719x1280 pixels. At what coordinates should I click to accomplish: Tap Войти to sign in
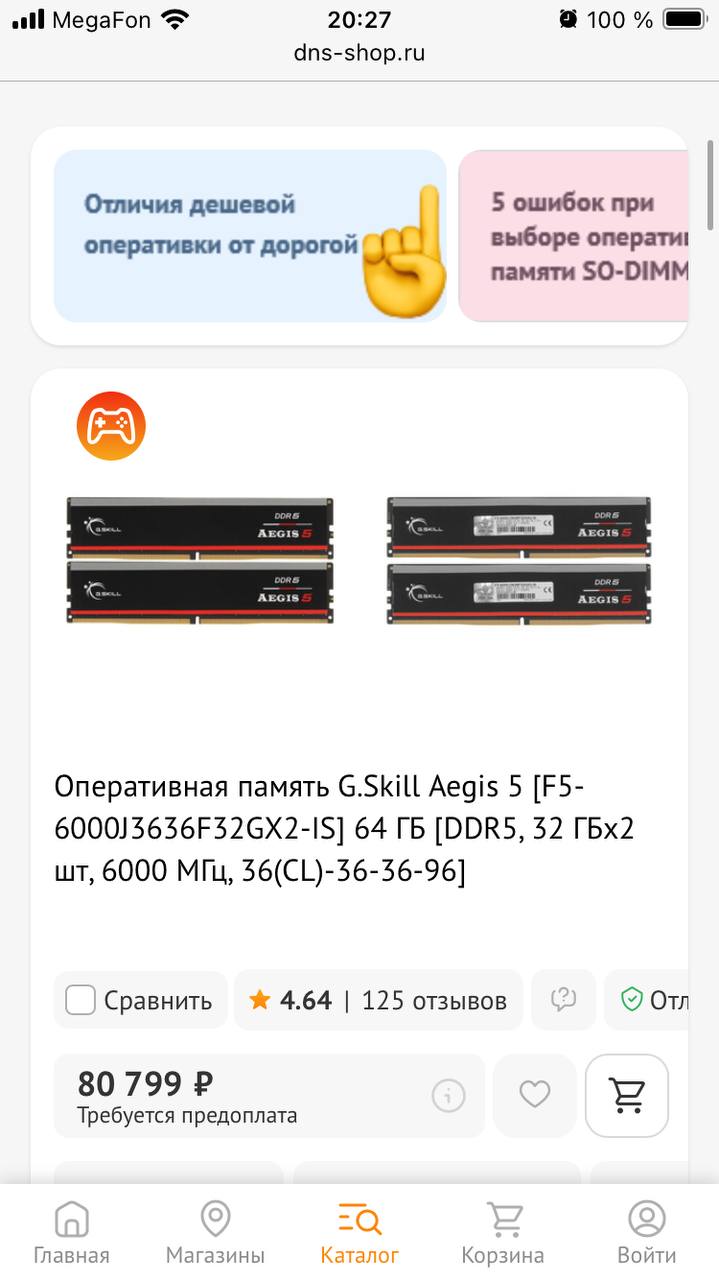(x=646, y=1233)
